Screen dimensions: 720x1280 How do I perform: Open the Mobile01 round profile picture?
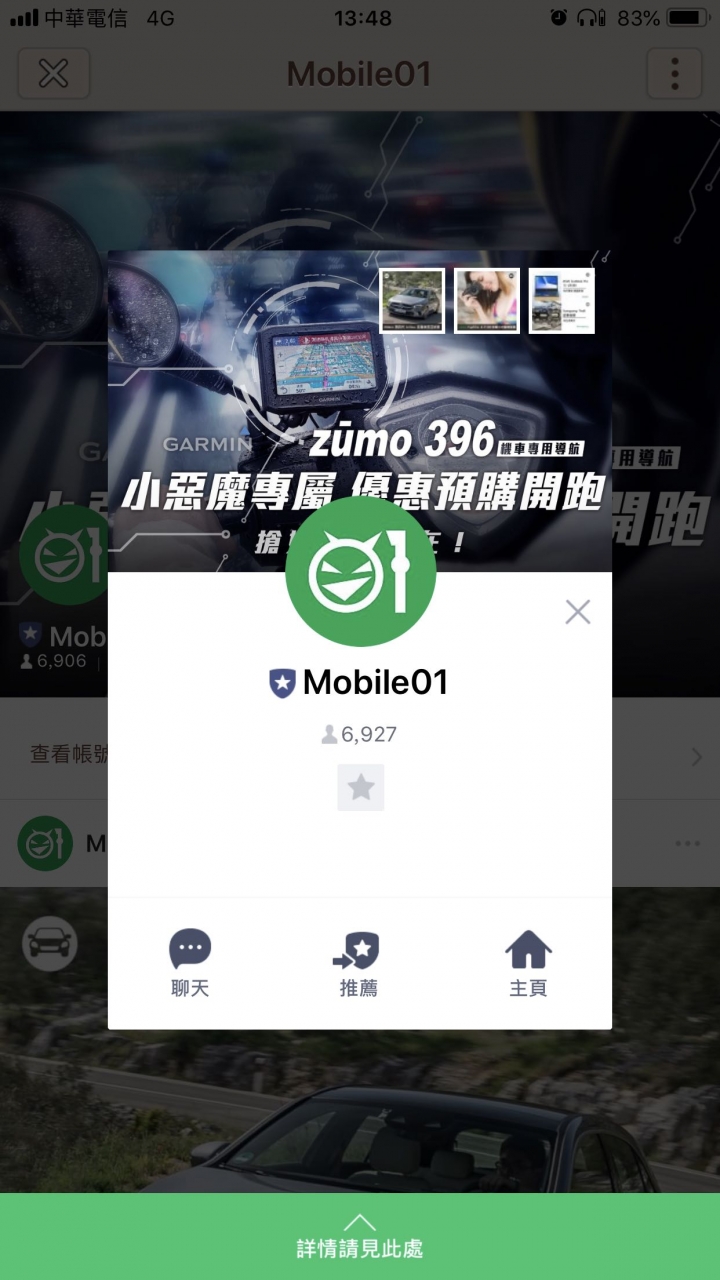pyautogui.click(x=360, y=572)
